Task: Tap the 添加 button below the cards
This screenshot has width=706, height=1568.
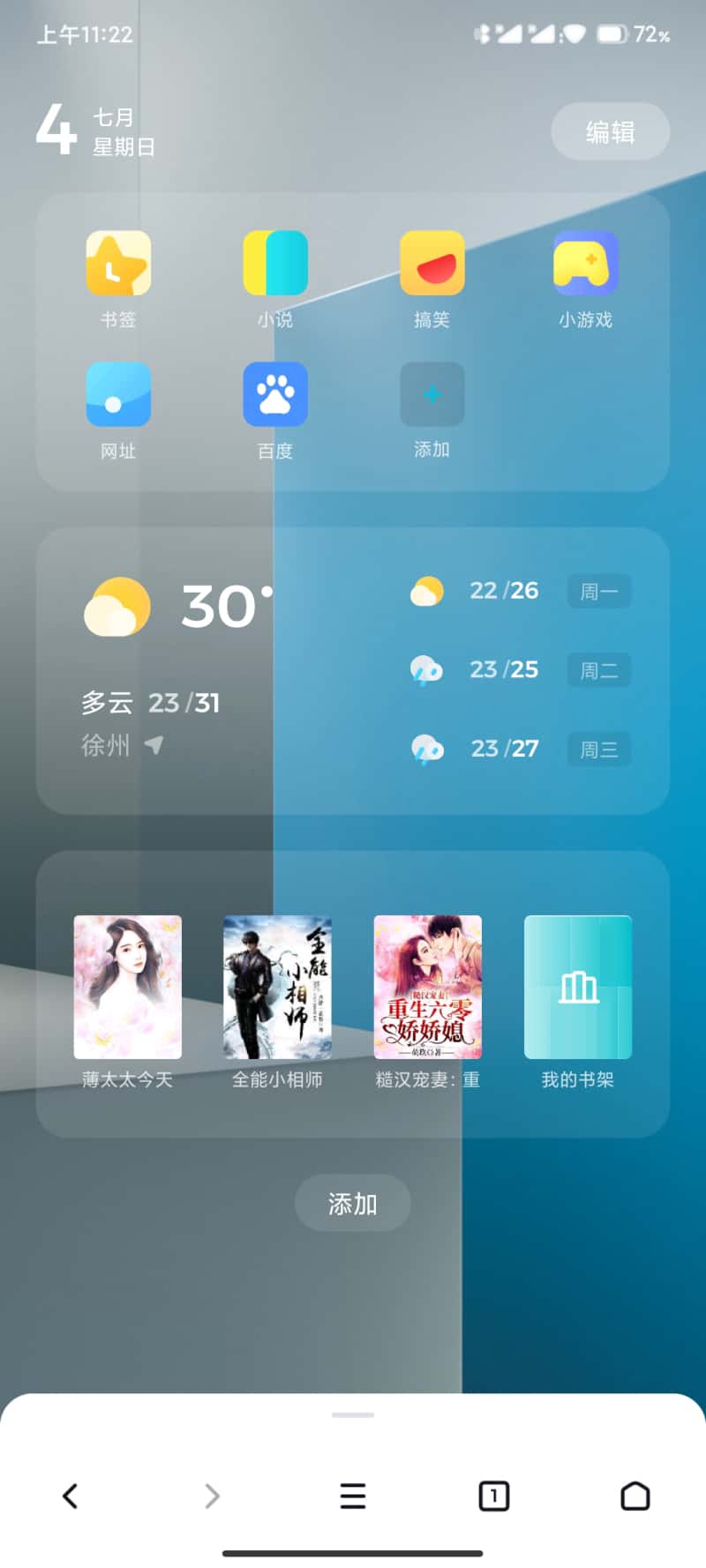Action: tap(352, 1204)
